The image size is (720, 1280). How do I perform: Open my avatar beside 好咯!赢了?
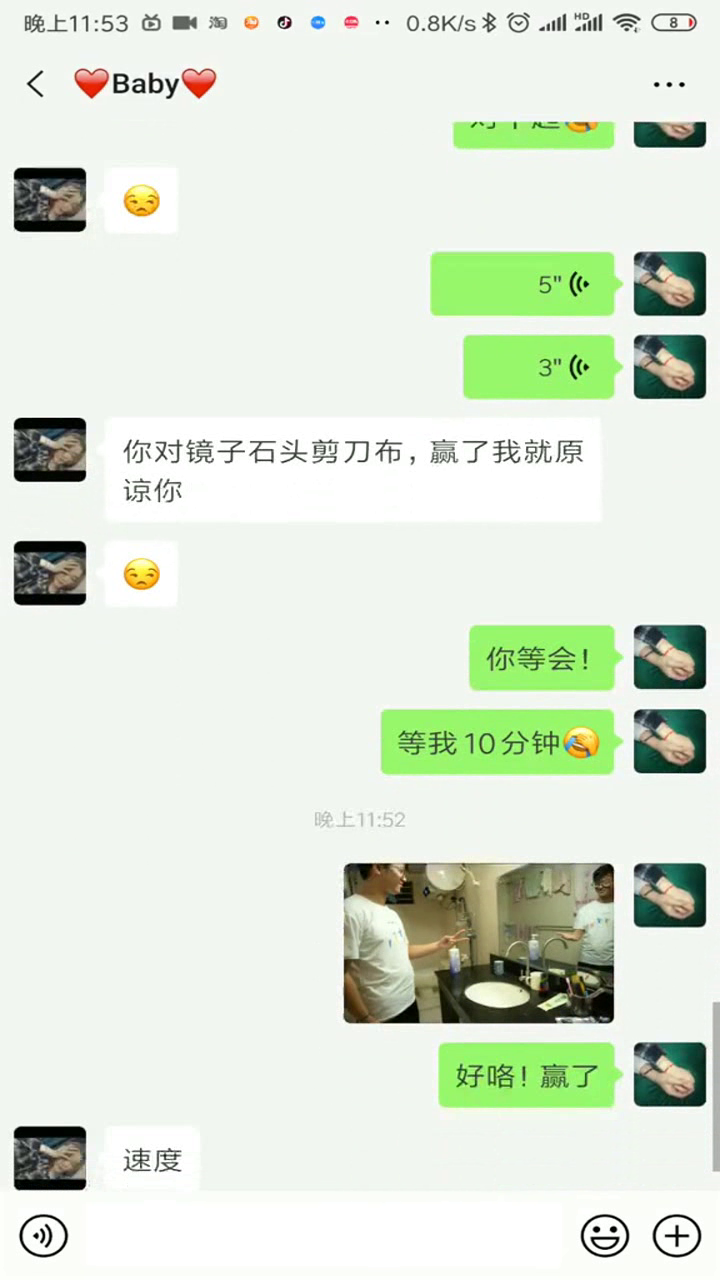coord(669,1074)
